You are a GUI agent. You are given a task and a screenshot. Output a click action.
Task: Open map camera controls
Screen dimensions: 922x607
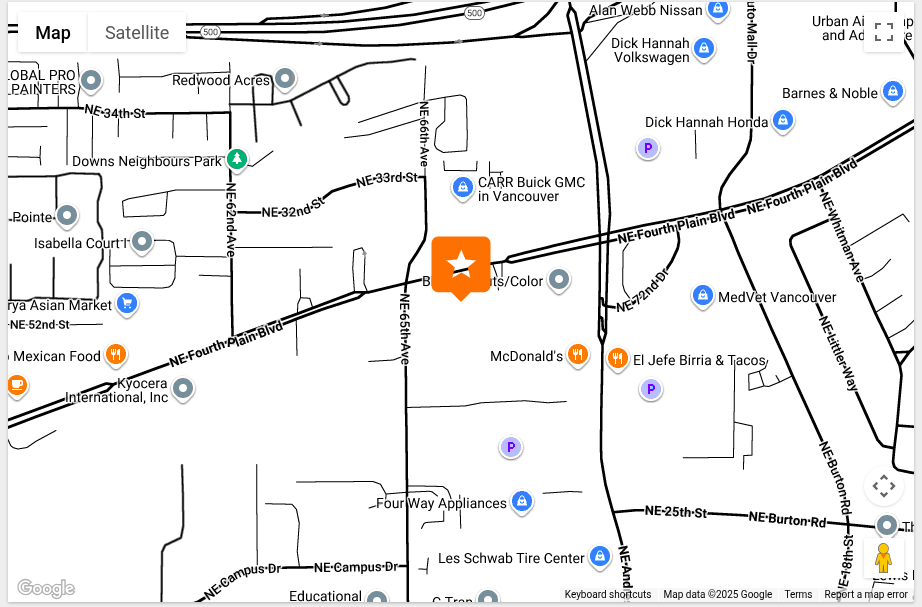click(x=883, y=487)
